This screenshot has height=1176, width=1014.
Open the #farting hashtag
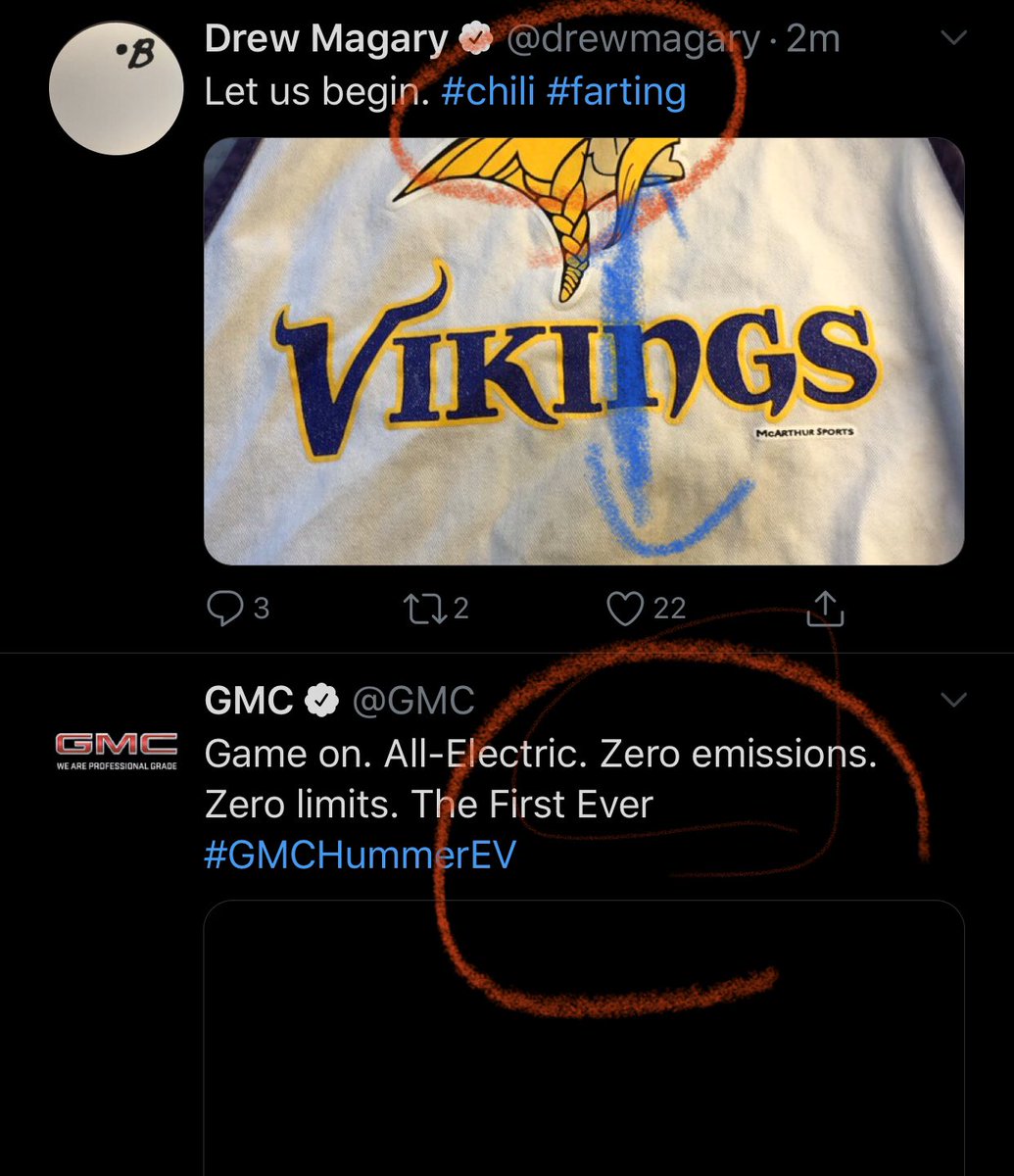coord(615,92)
